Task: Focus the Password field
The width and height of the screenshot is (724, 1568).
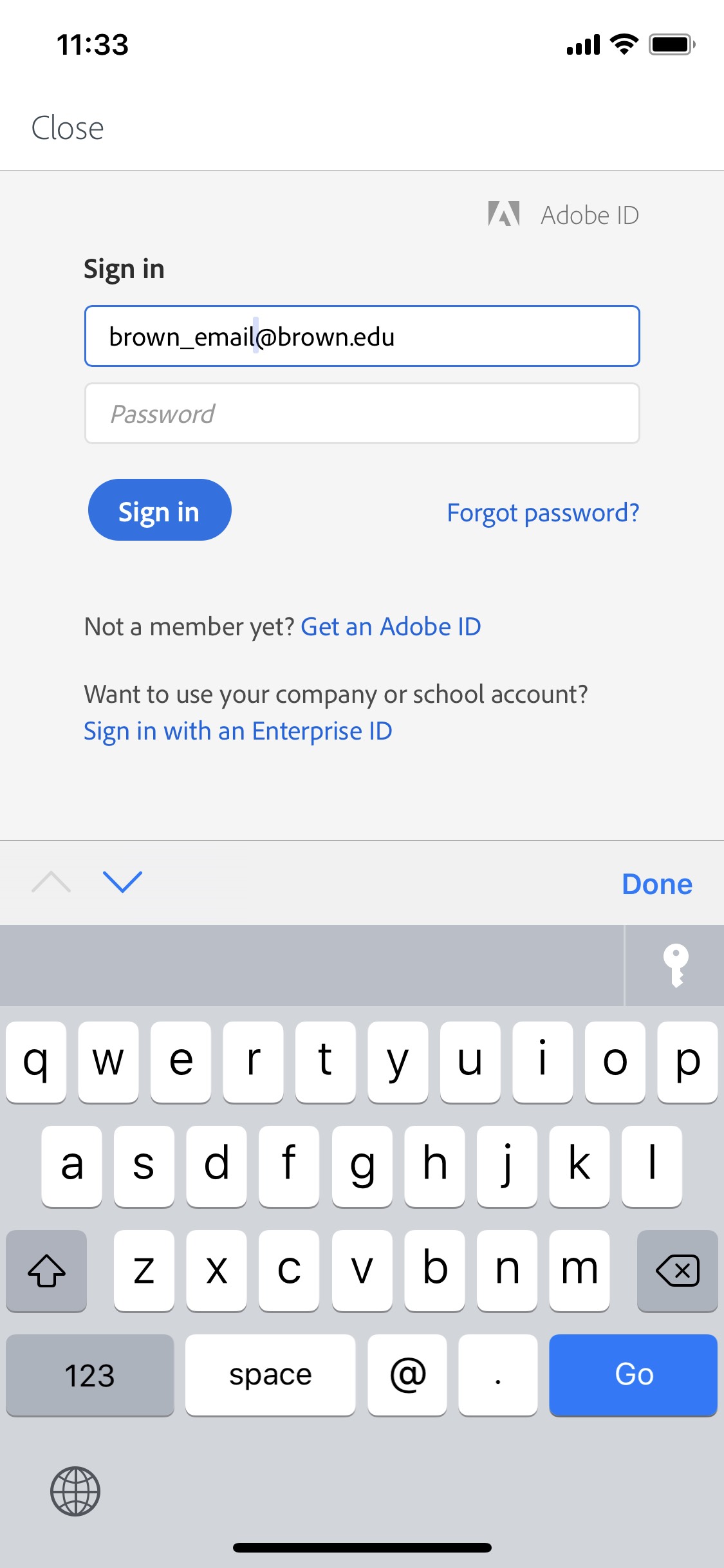Action: (x=362, y=413)
